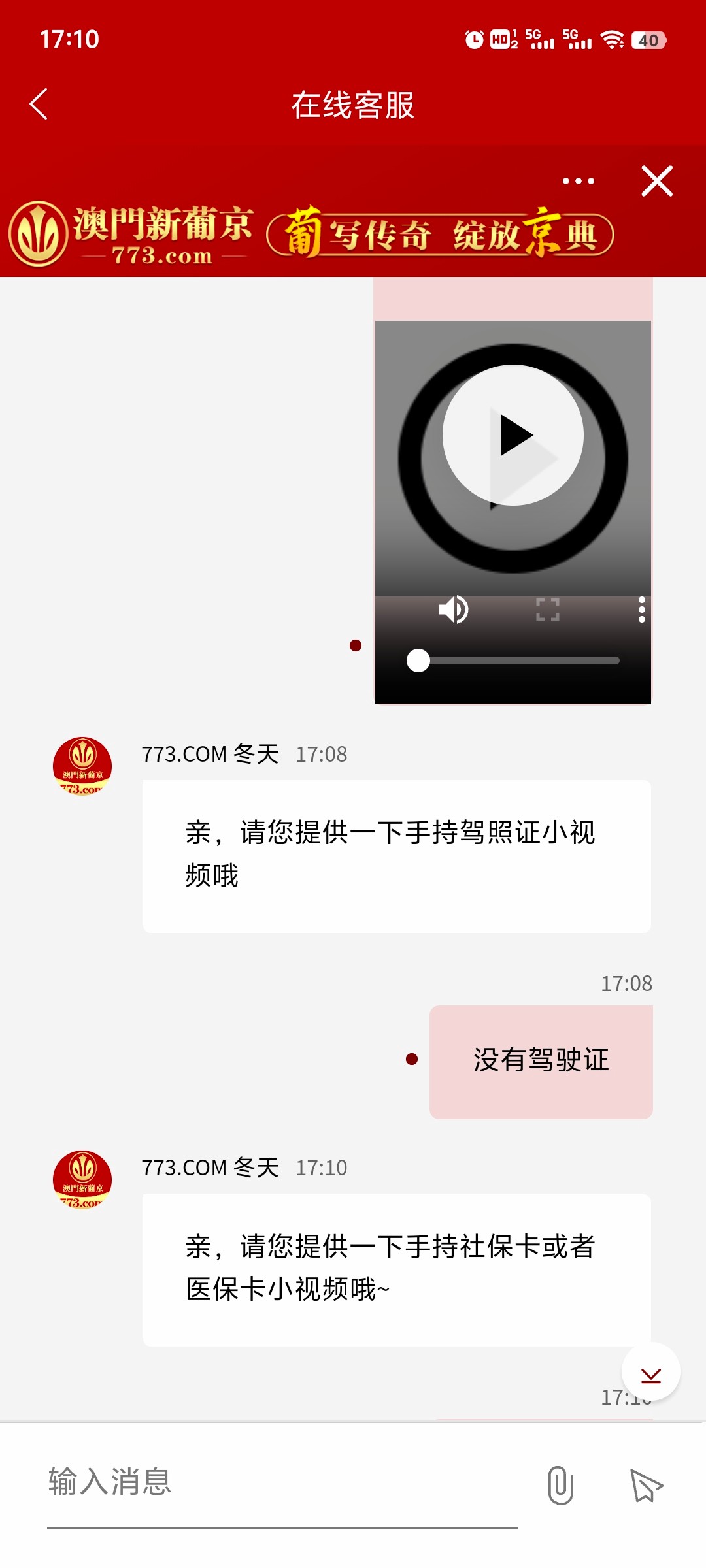Open the video player's more options

pyautogui.click(x=641, y=610)
